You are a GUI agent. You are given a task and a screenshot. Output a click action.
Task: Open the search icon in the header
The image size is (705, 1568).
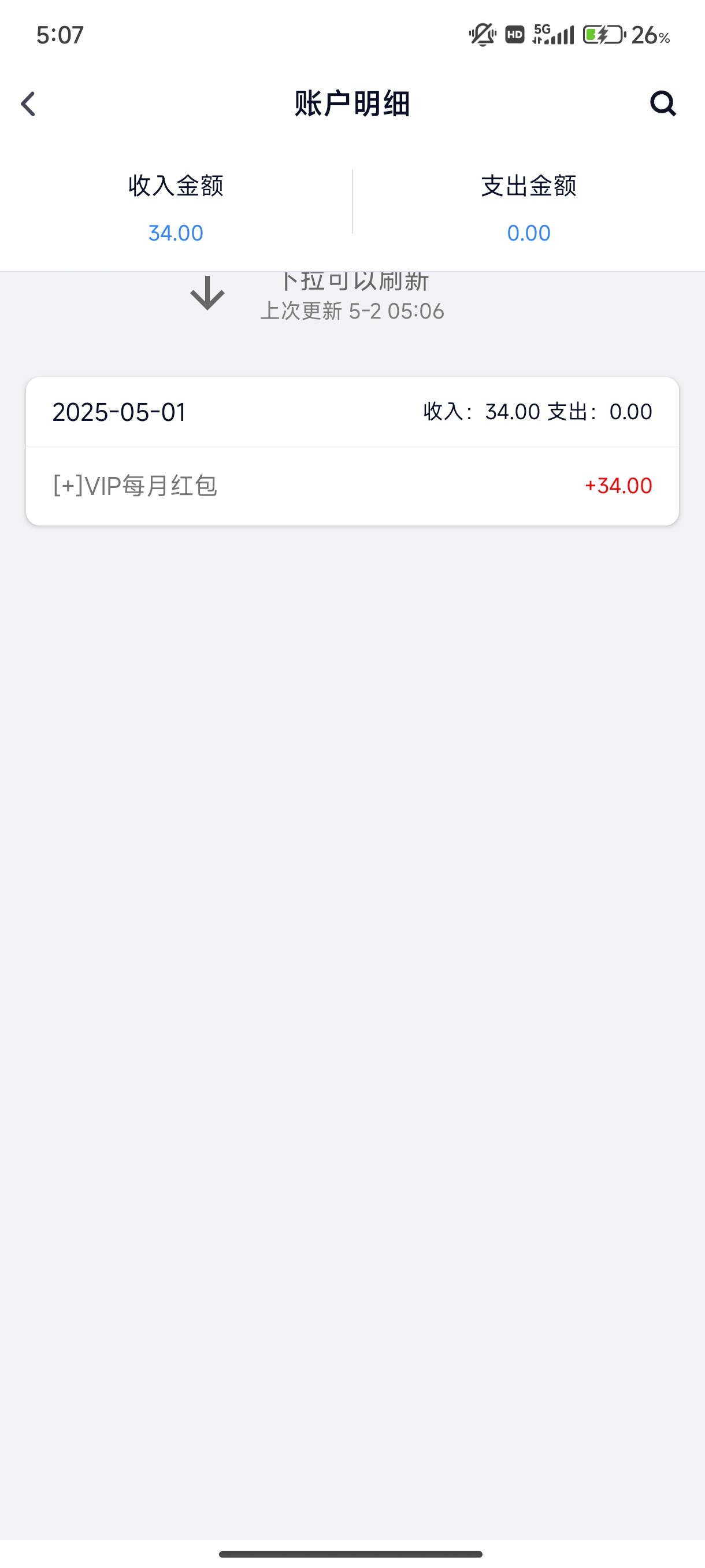[662, 103]
